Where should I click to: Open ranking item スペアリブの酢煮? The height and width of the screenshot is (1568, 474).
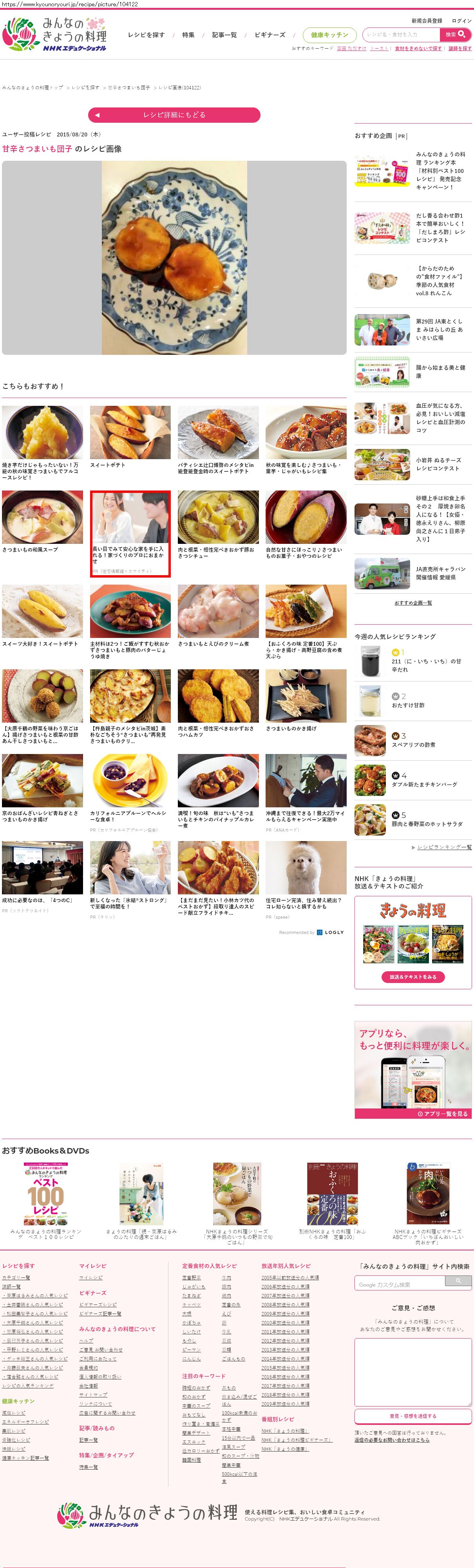pos(413,745)
